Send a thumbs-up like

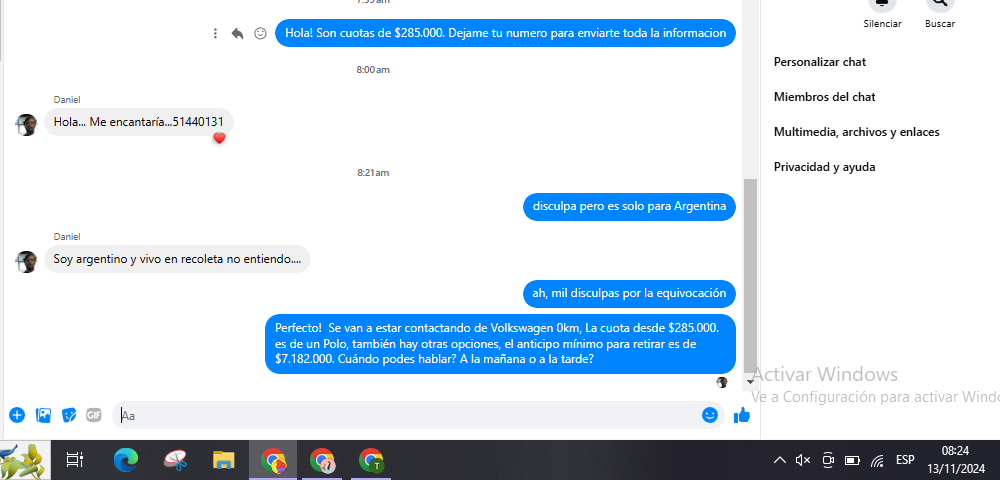(x=742, y=415)
